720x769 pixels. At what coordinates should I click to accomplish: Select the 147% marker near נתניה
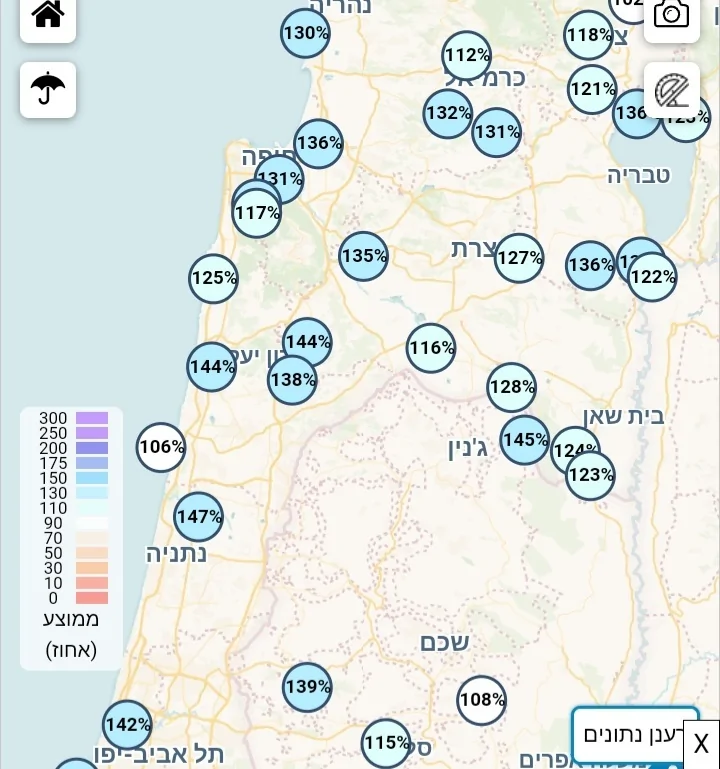pyautogui.click(x=198, y=517)
